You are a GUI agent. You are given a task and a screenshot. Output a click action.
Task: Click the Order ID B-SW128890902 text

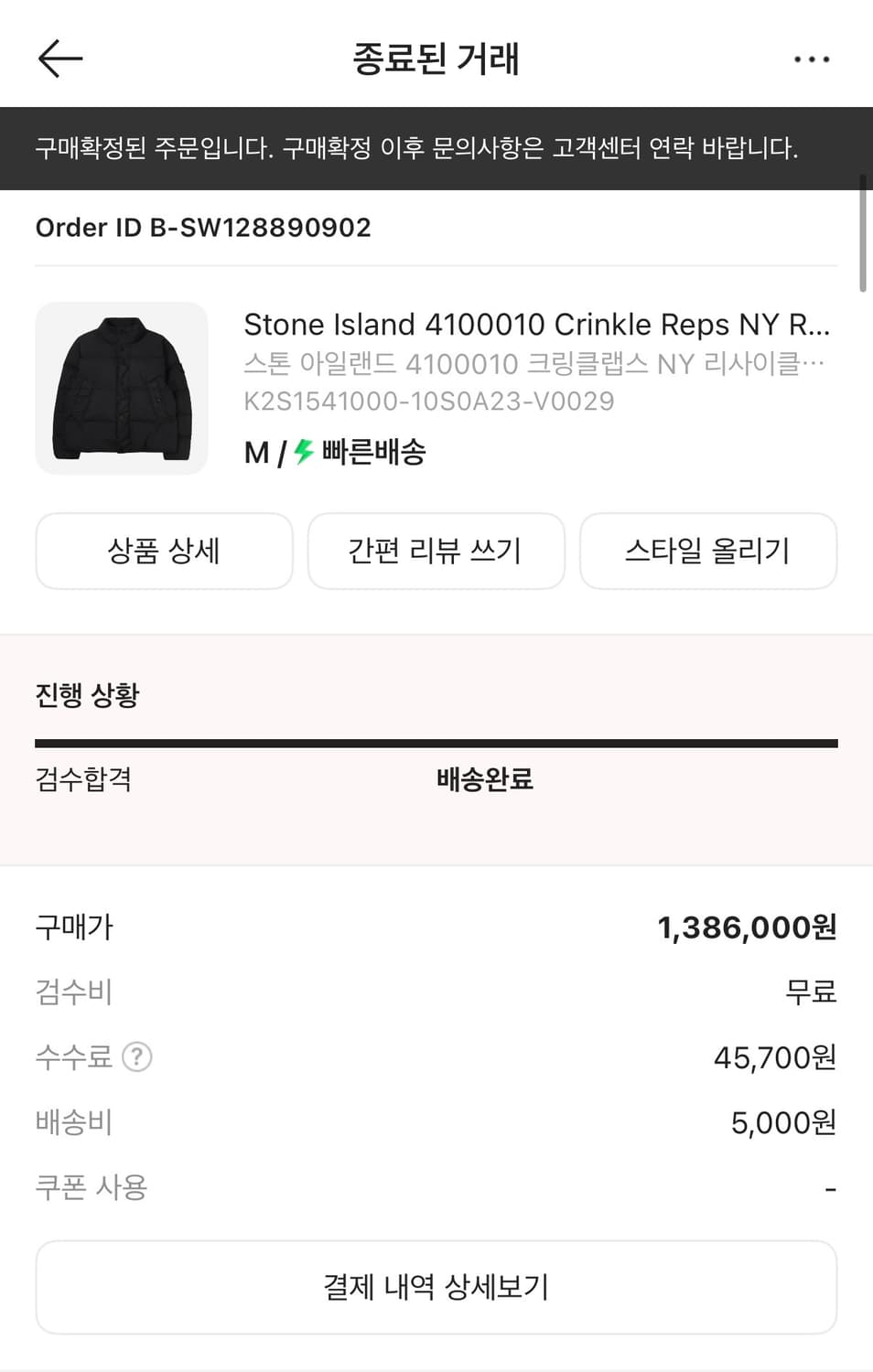(203, 228)
